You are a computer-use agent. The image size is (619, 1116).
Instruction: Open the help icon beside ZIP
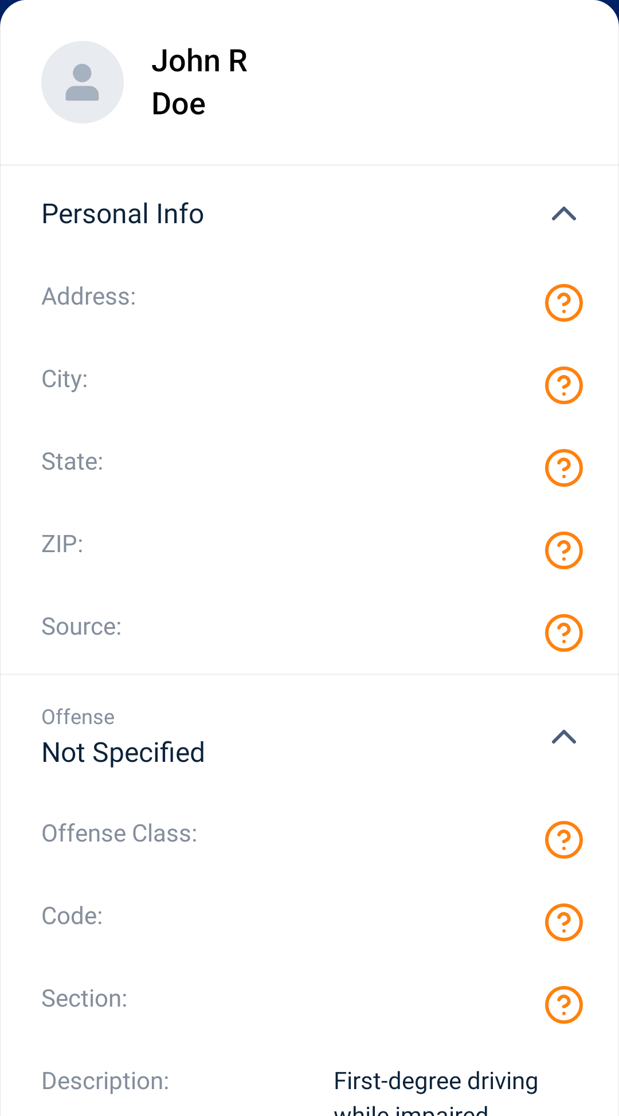[564, 551]
